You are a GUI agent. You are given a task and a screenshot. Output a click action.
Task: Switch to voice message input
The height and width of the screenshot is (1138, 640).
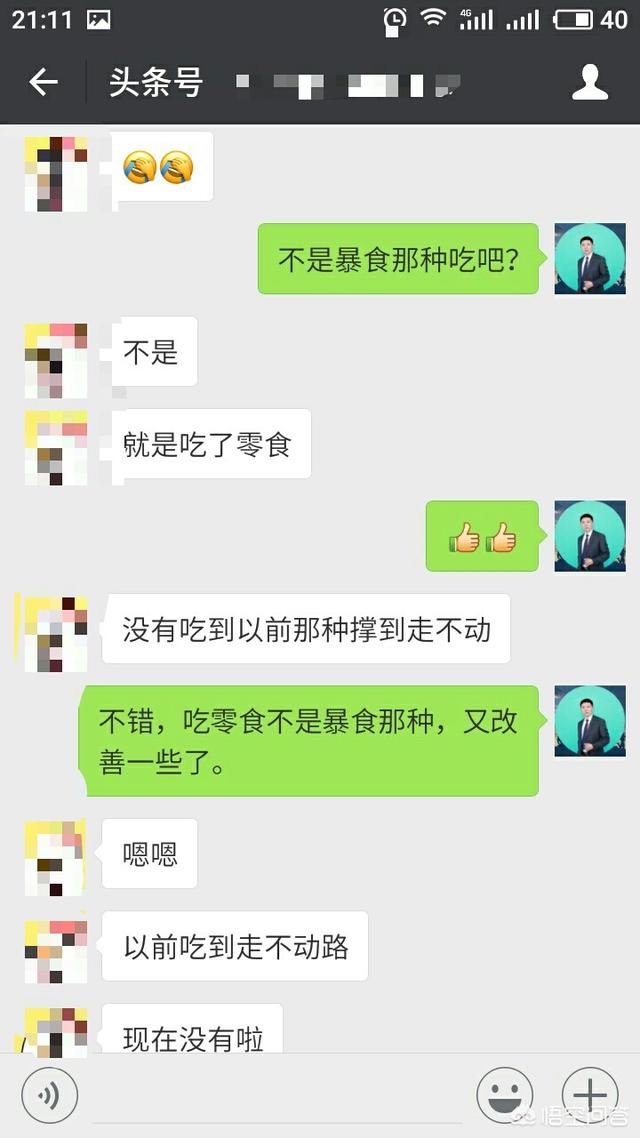[x=49, y=1095]
